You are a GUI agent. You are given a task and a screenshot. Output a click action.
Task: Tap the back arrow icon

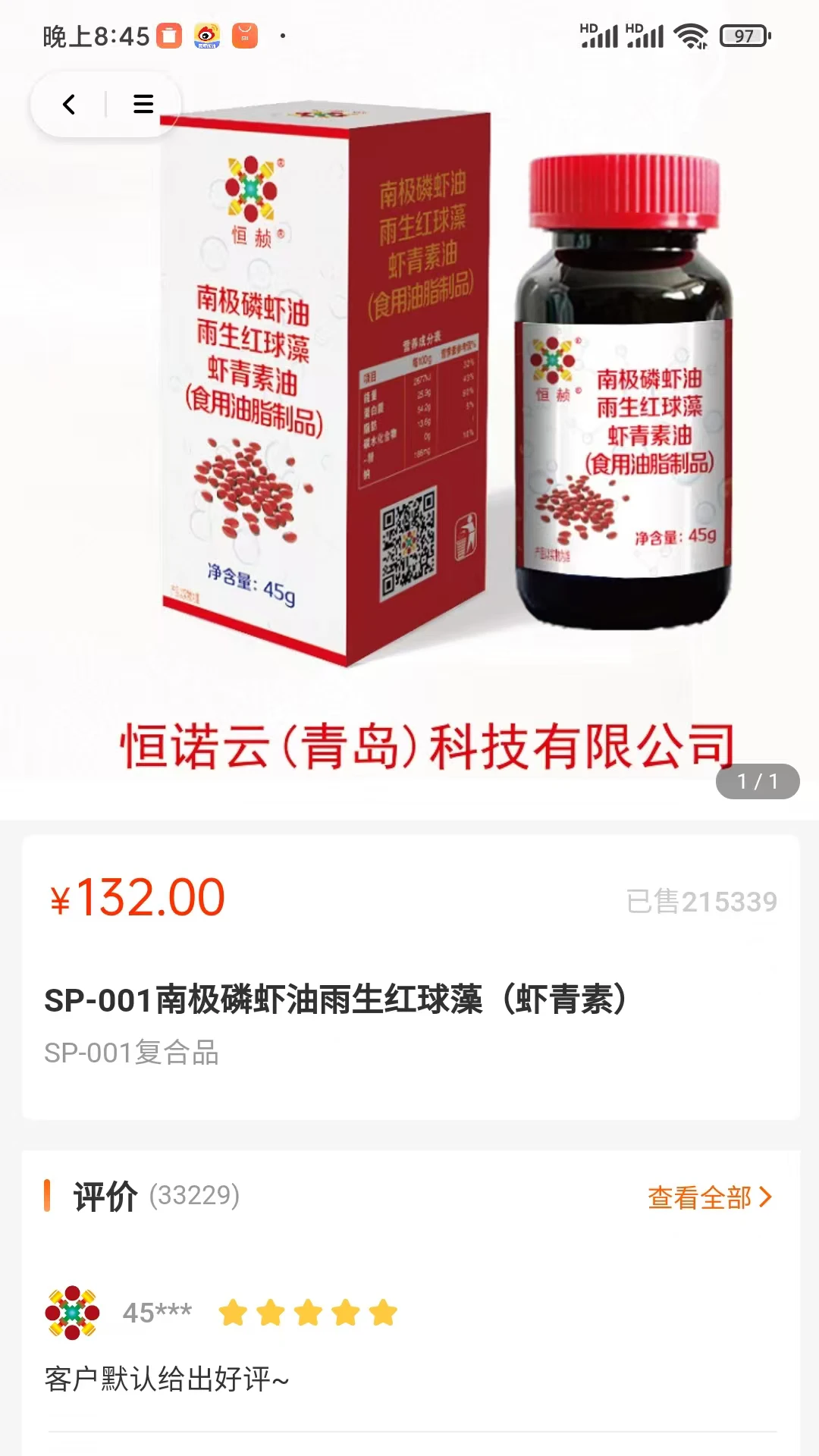[x=69, y=104]
